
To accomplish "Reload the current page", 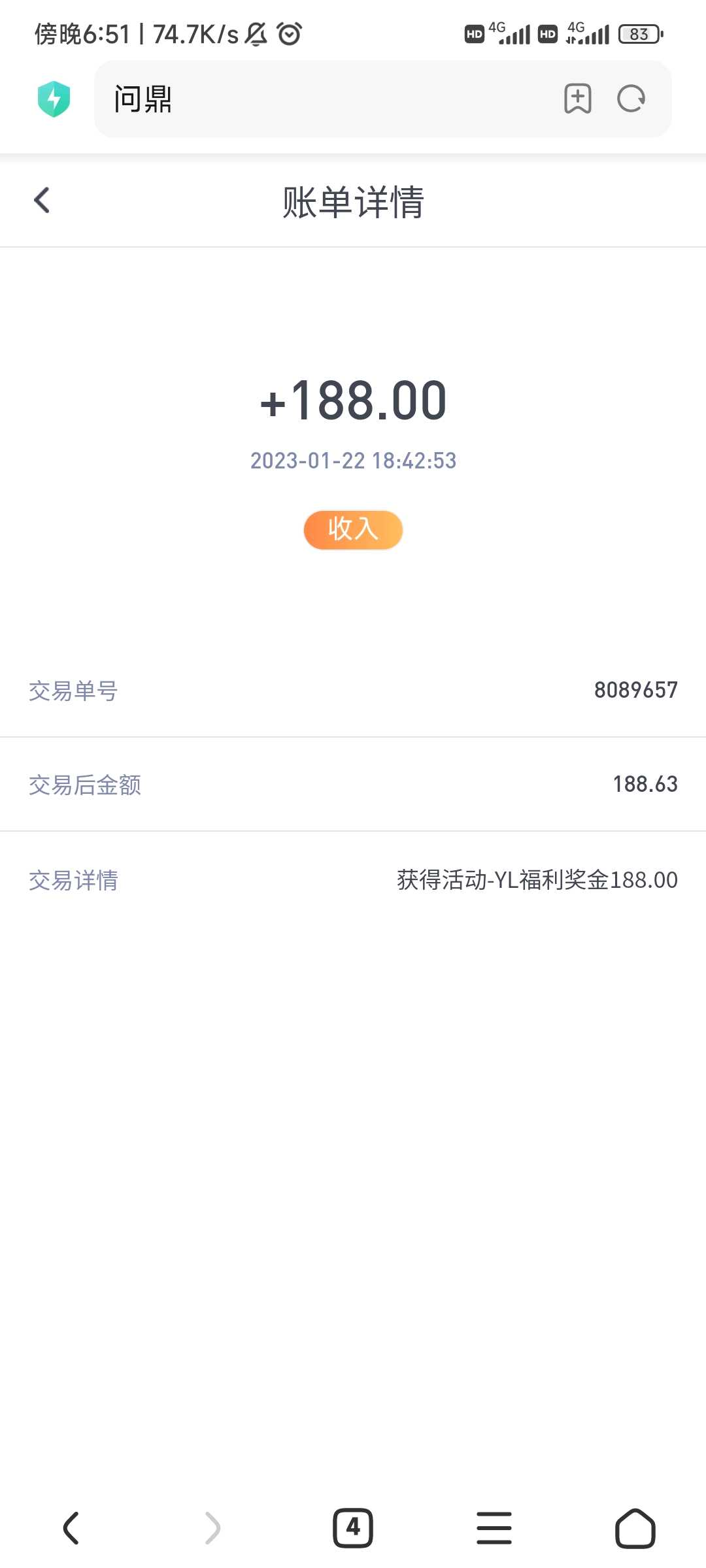I will (x=631, y=99).
